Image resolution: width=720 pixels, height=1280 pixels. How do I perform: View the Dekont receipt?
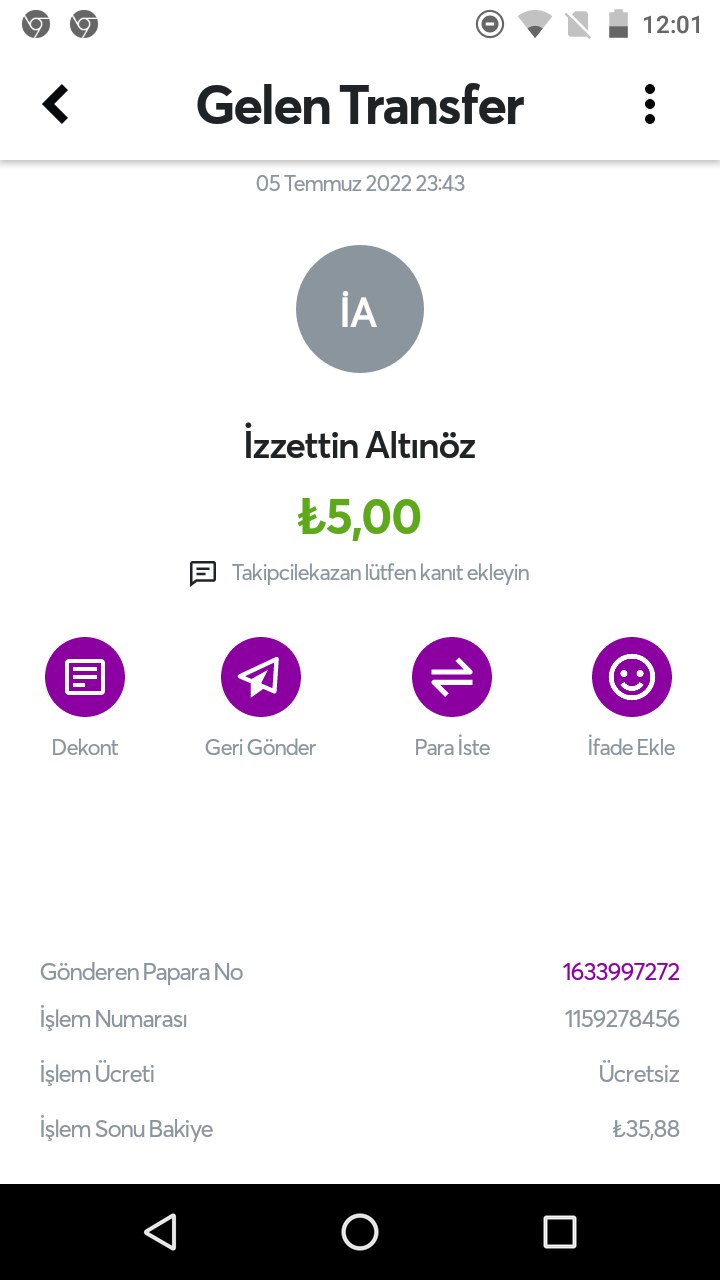(85, 677)
